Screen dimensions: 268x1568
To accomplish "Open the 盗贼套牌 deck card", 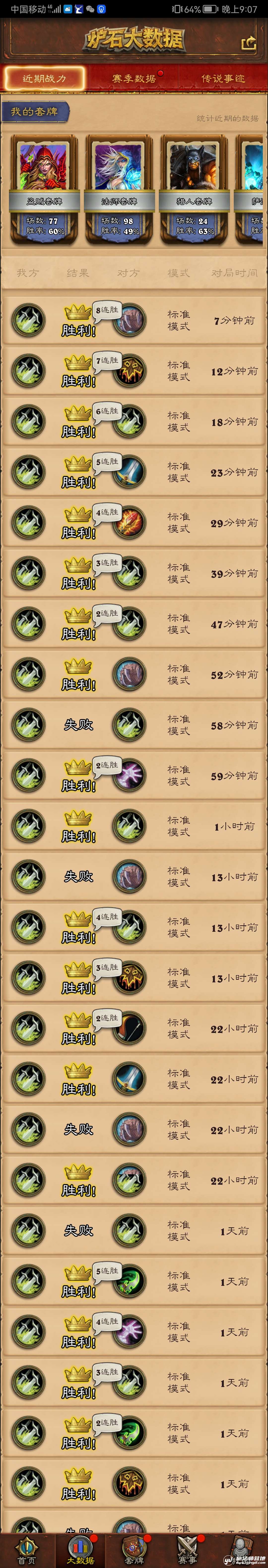I will click(44, 189).
